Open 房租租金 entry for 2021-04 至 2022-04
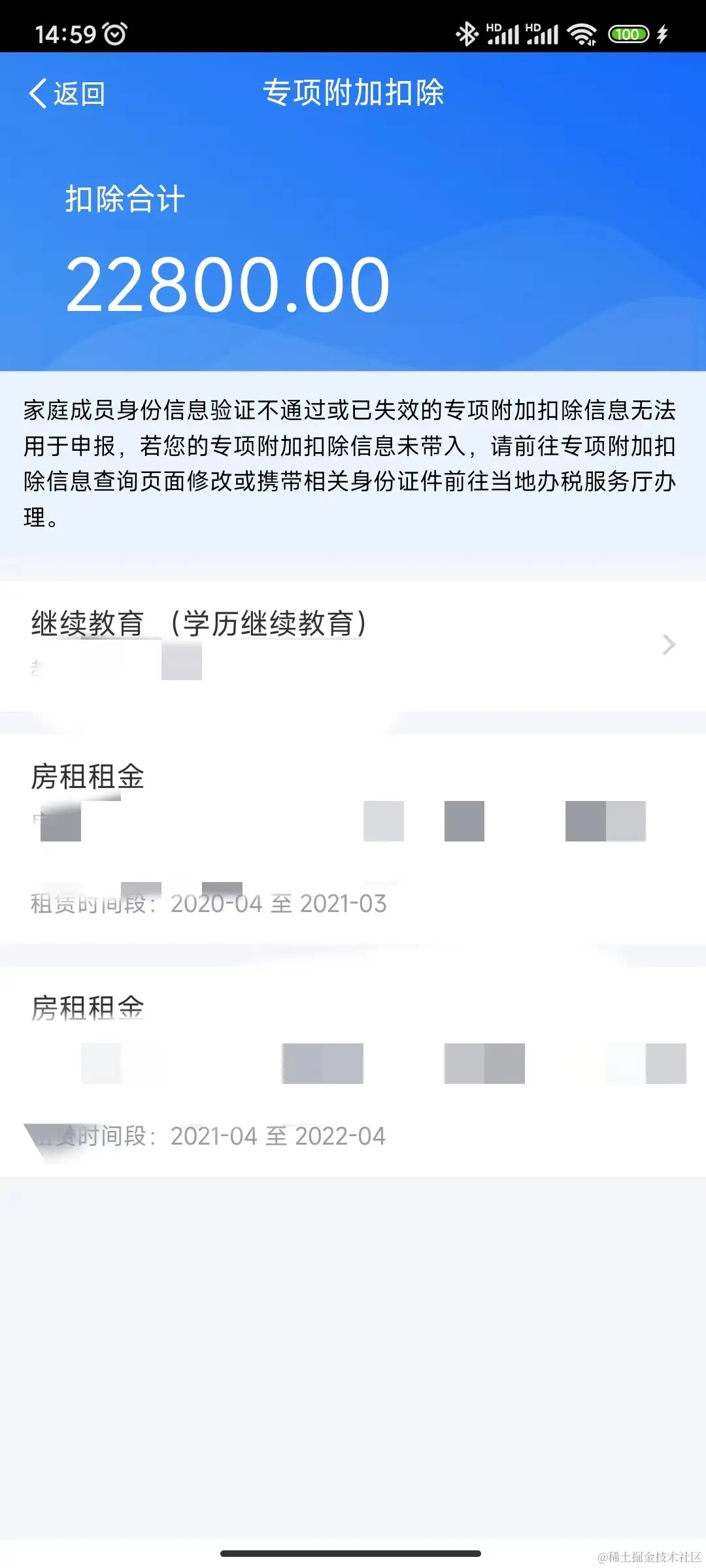The height and width of the screenshot is (1568, 706). tap(353, 1071)
